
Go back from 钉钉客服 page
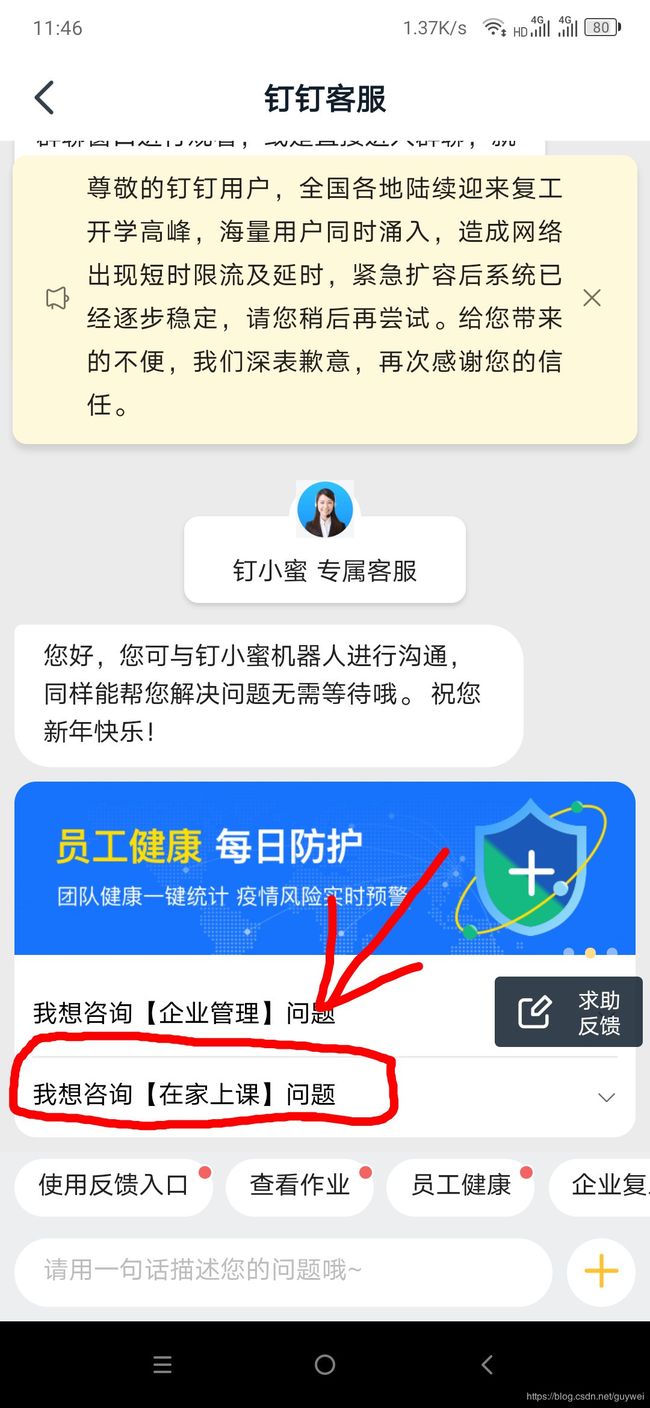44,98
